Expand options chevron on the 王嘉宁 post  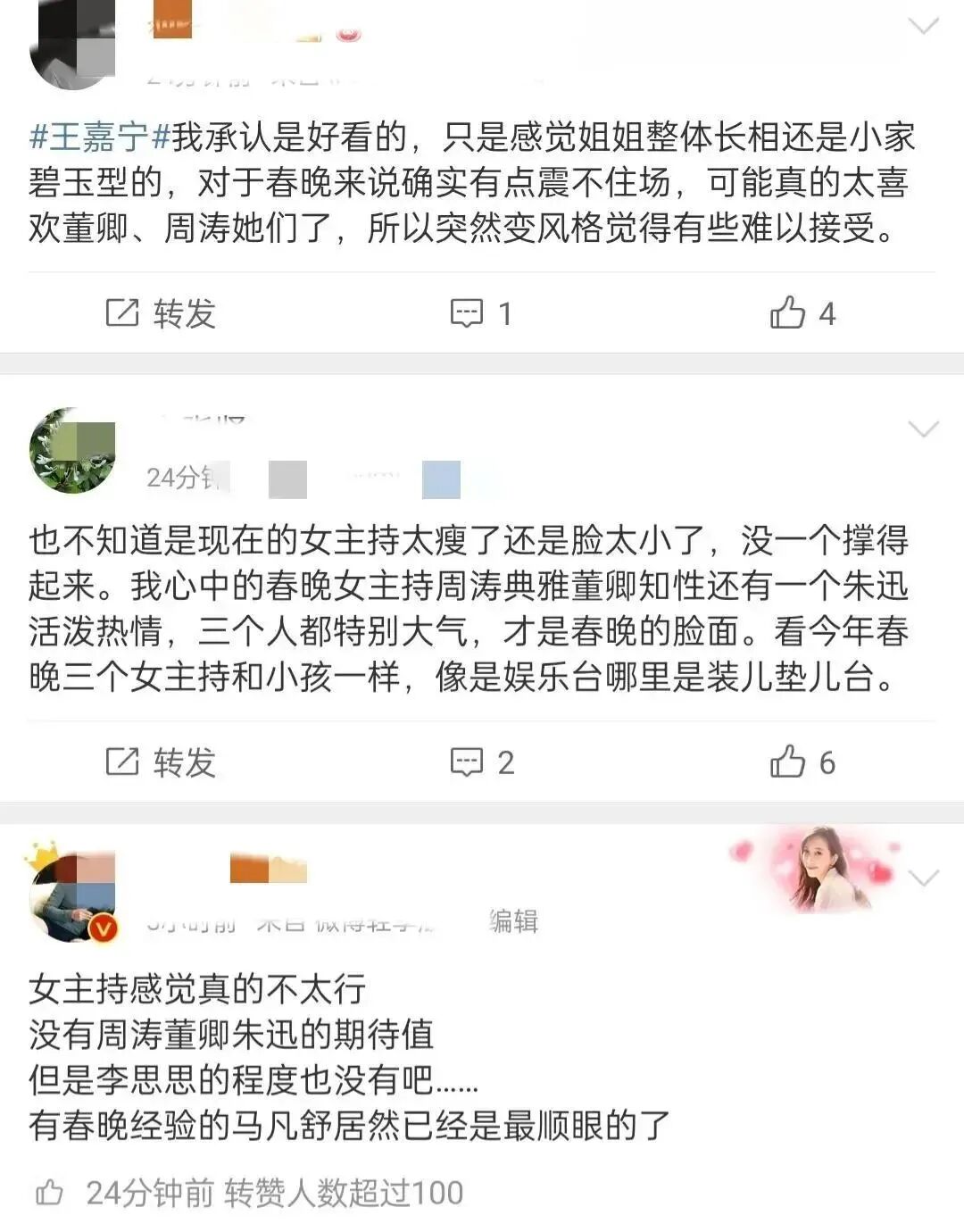923,26
